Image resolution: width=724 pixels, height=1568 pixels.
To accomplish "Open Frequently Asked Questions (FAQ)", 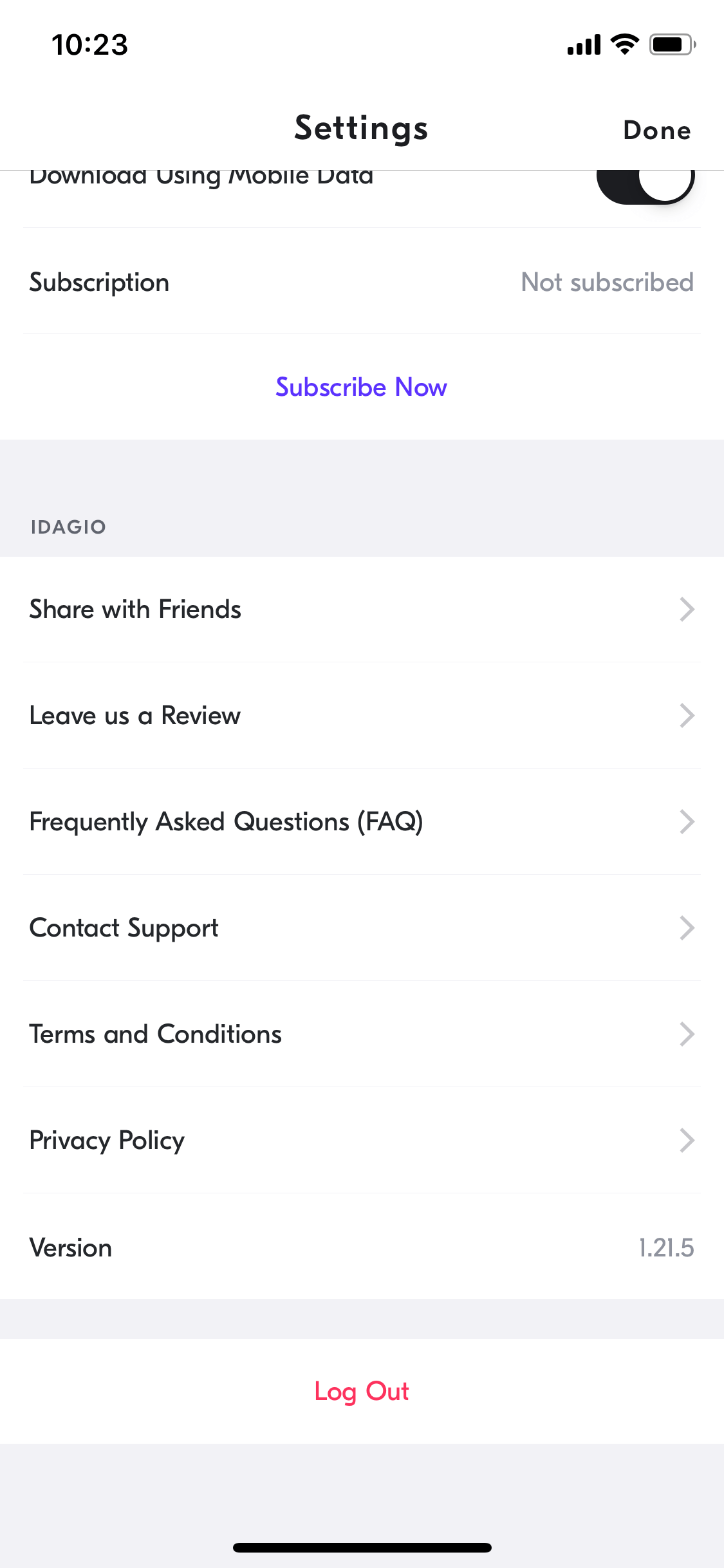I will click(362, 822).
